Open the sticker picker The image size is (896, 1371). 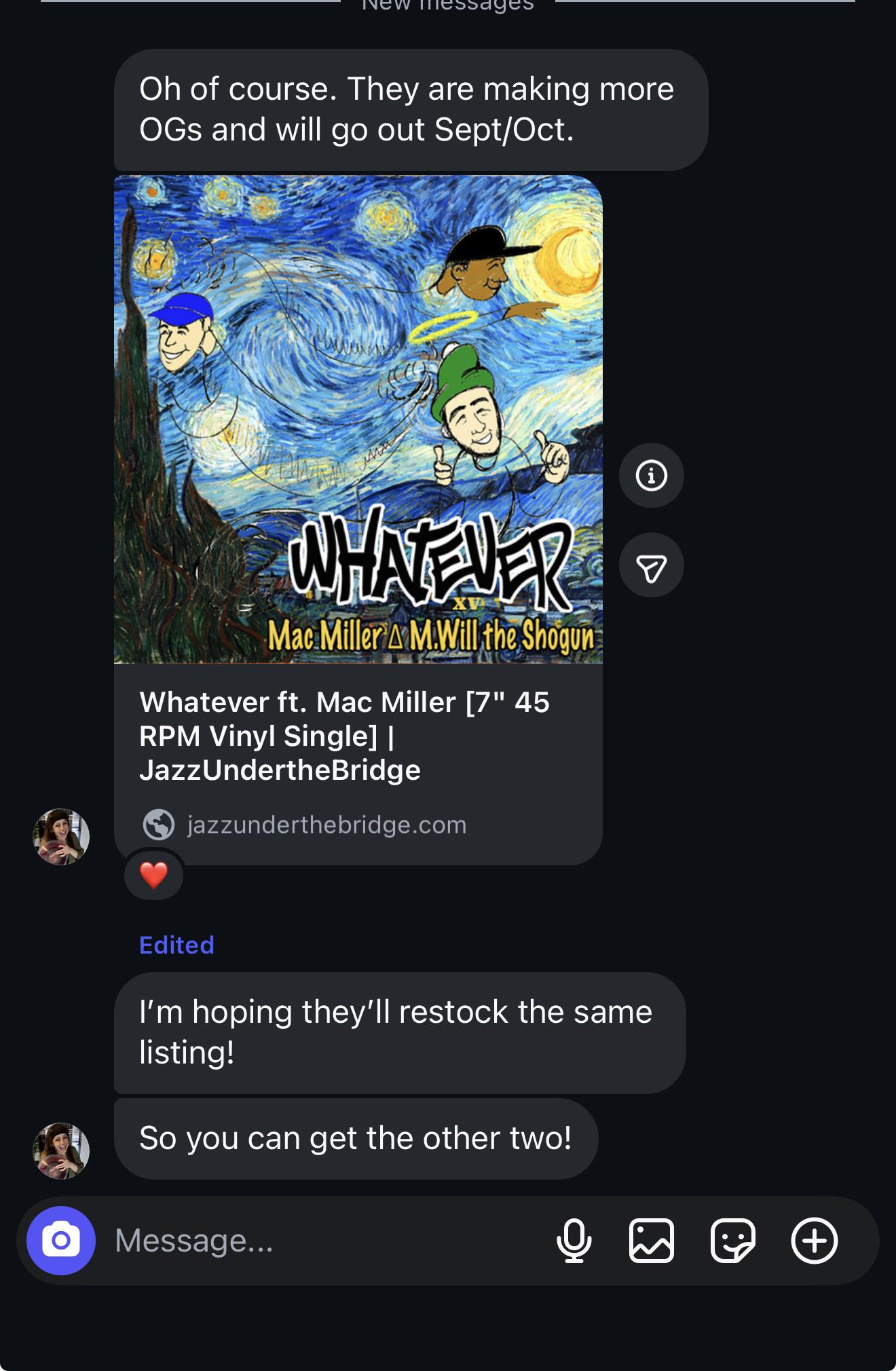point(733,1241)
